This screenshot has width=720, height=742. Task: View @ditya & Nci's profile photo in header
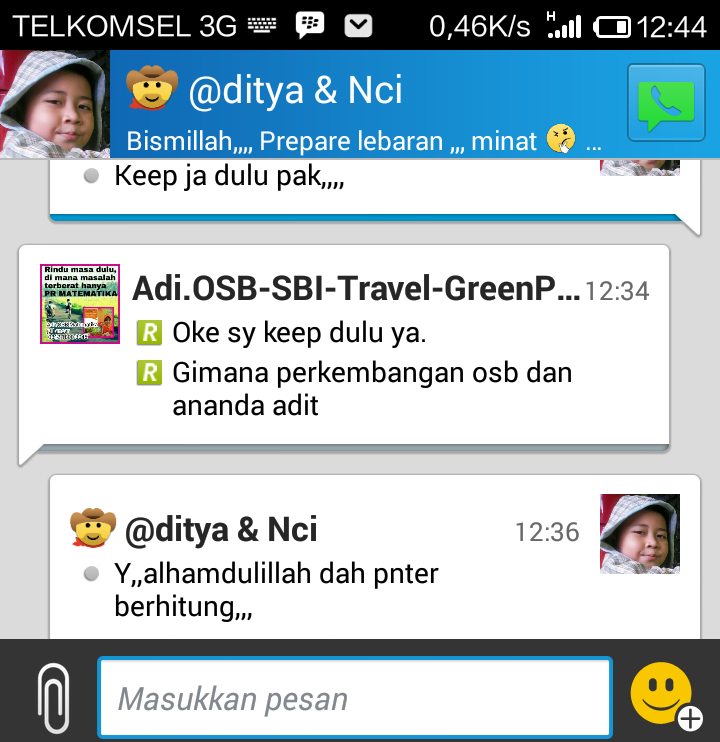55,104
